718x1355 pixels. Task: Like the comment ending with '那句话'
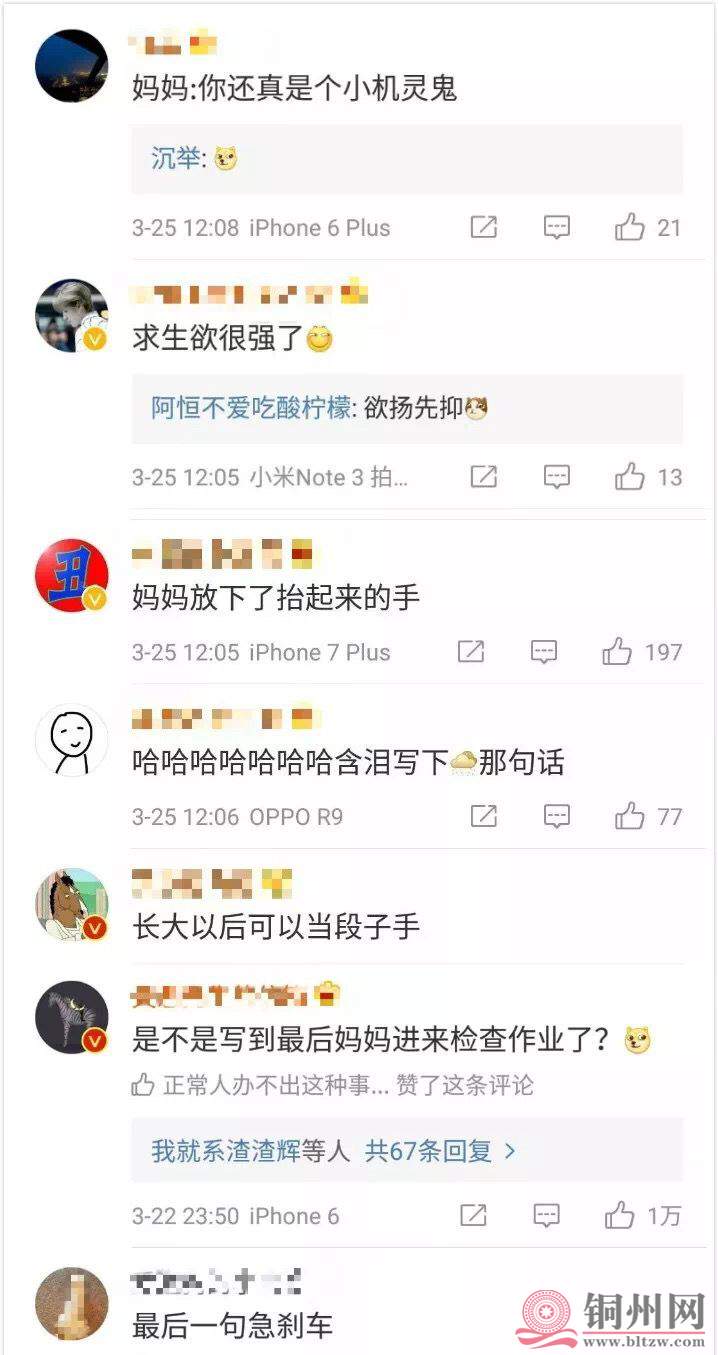[x=630, y=817]
